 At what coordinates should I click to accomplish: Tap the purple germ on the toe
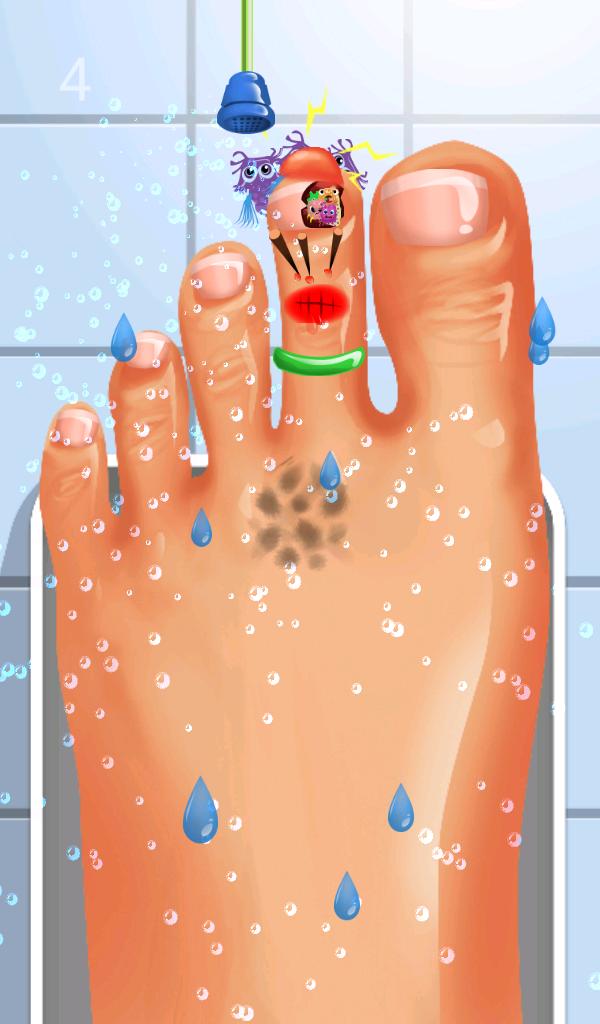click(255, 176)
